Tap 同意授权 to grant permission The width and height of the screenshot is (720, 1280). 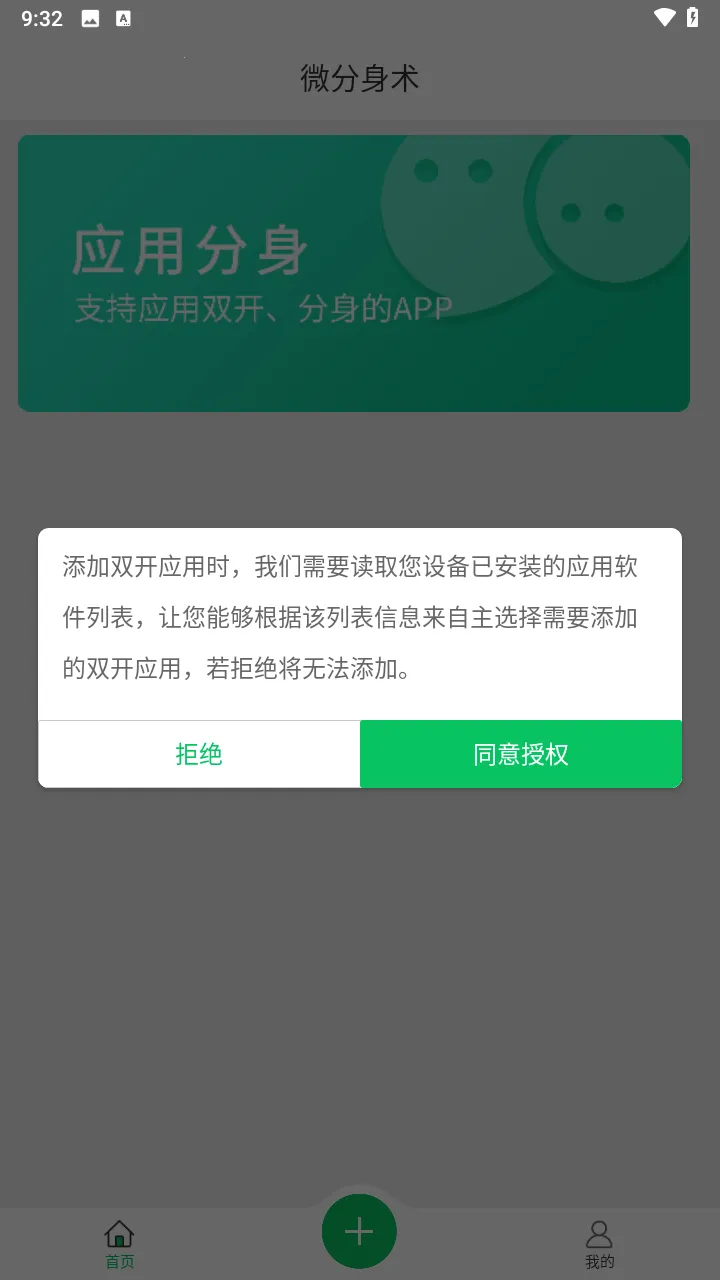coord(521,754)
